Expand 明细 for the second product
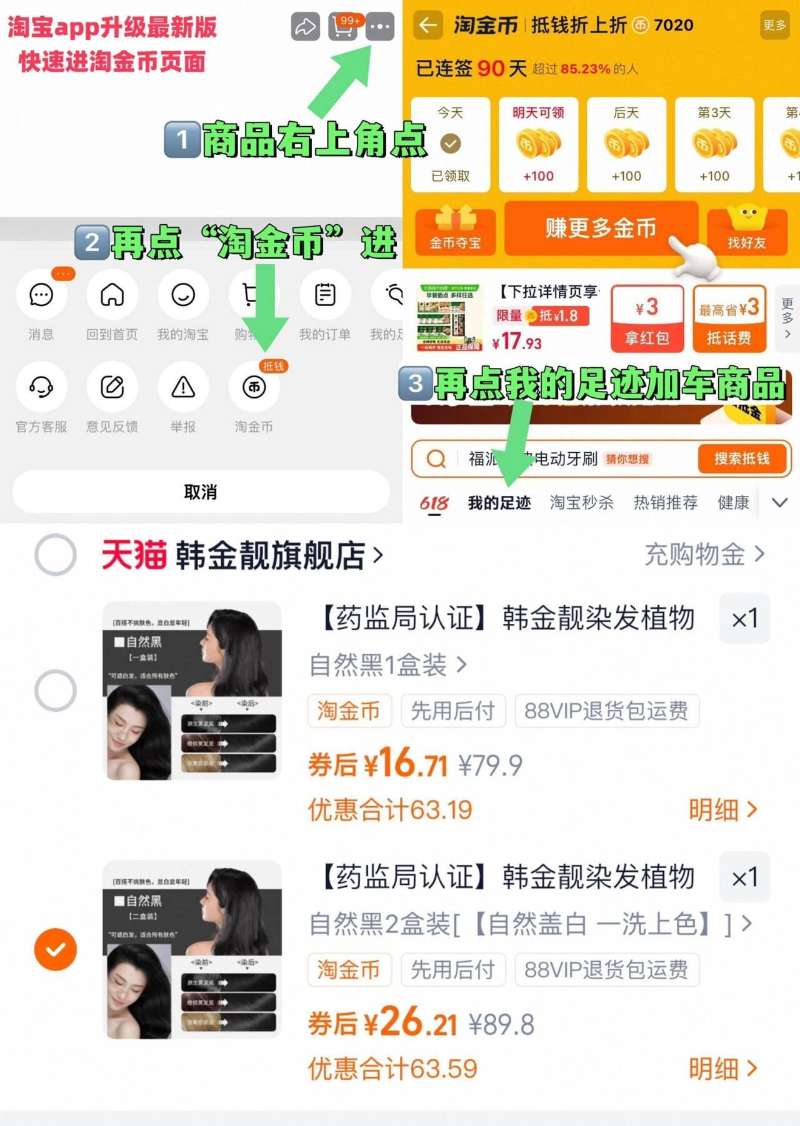 [718, 1070]
